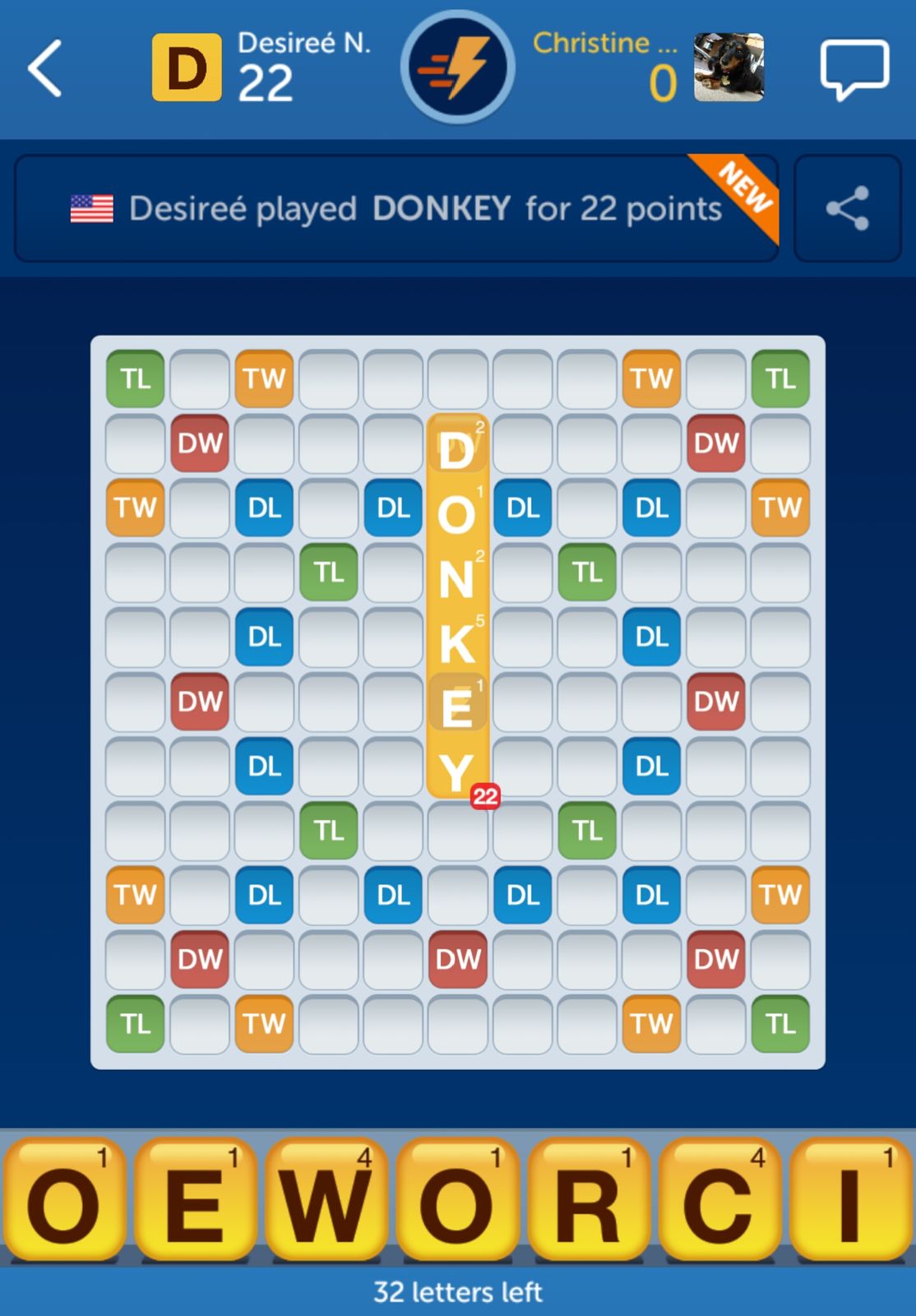The width and height of the screenshot is (916, 1316).
Task: Share the DONKEY move
Action: point(847,208)
